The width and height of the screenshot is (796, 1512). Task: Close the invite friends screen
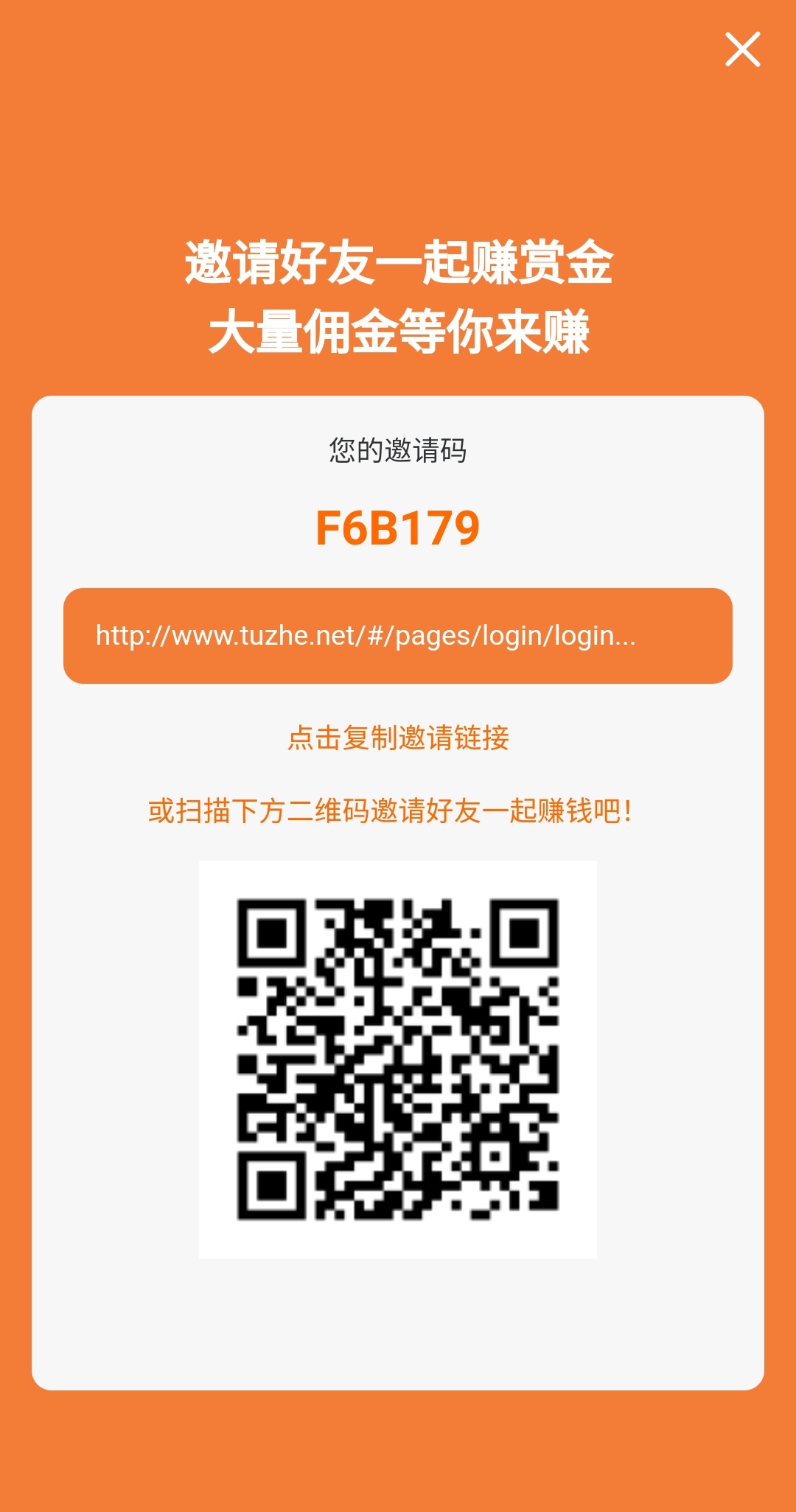point(742,49)
